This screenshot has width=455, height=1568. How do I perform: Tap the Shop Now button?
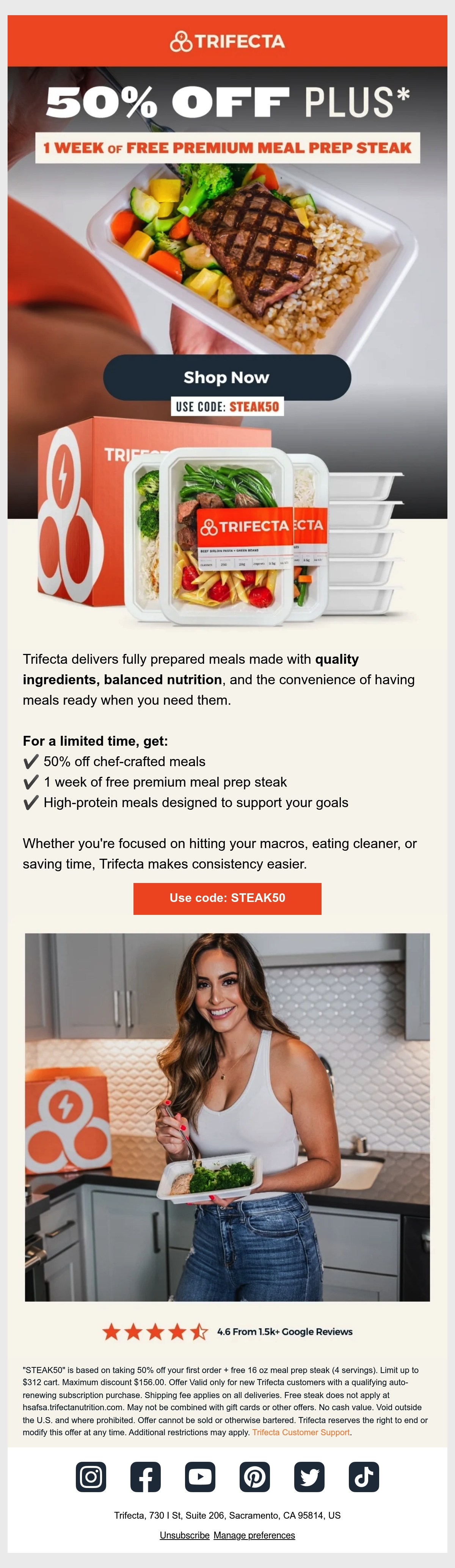coord(227,377)
